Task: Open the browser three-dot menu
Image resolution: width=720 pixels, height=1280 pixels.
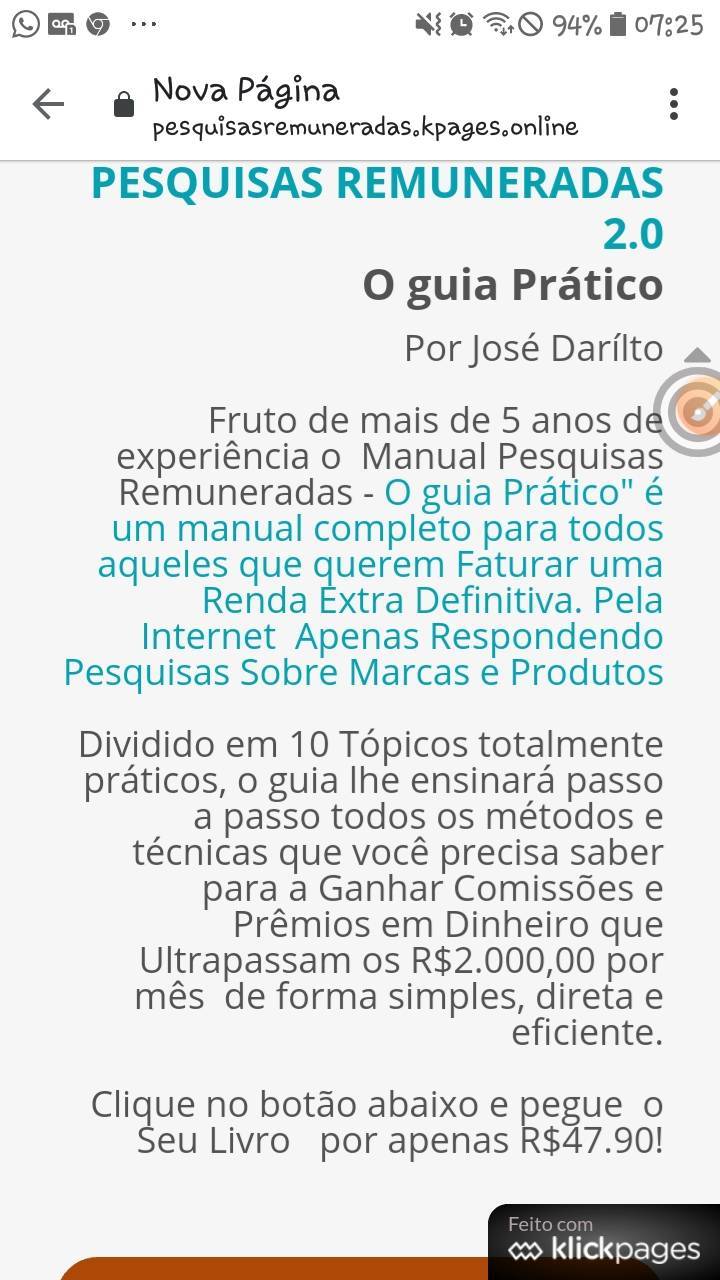Action: point(675,103)
